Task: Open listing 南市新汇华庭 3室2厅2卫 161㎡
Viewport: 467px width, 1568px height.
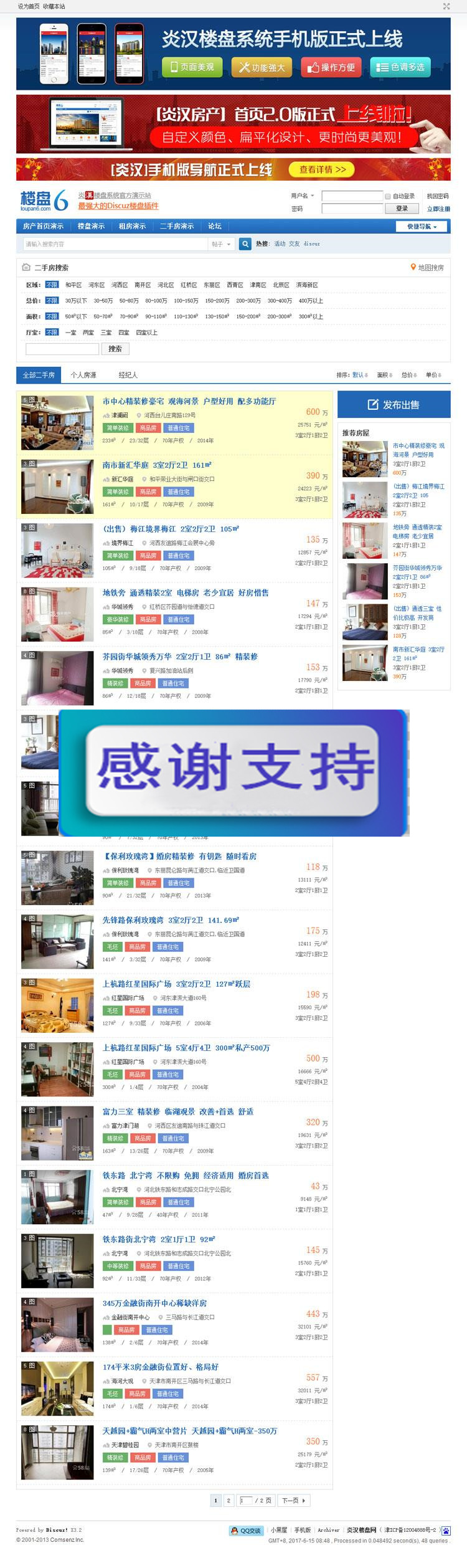Action: [157, 465]
